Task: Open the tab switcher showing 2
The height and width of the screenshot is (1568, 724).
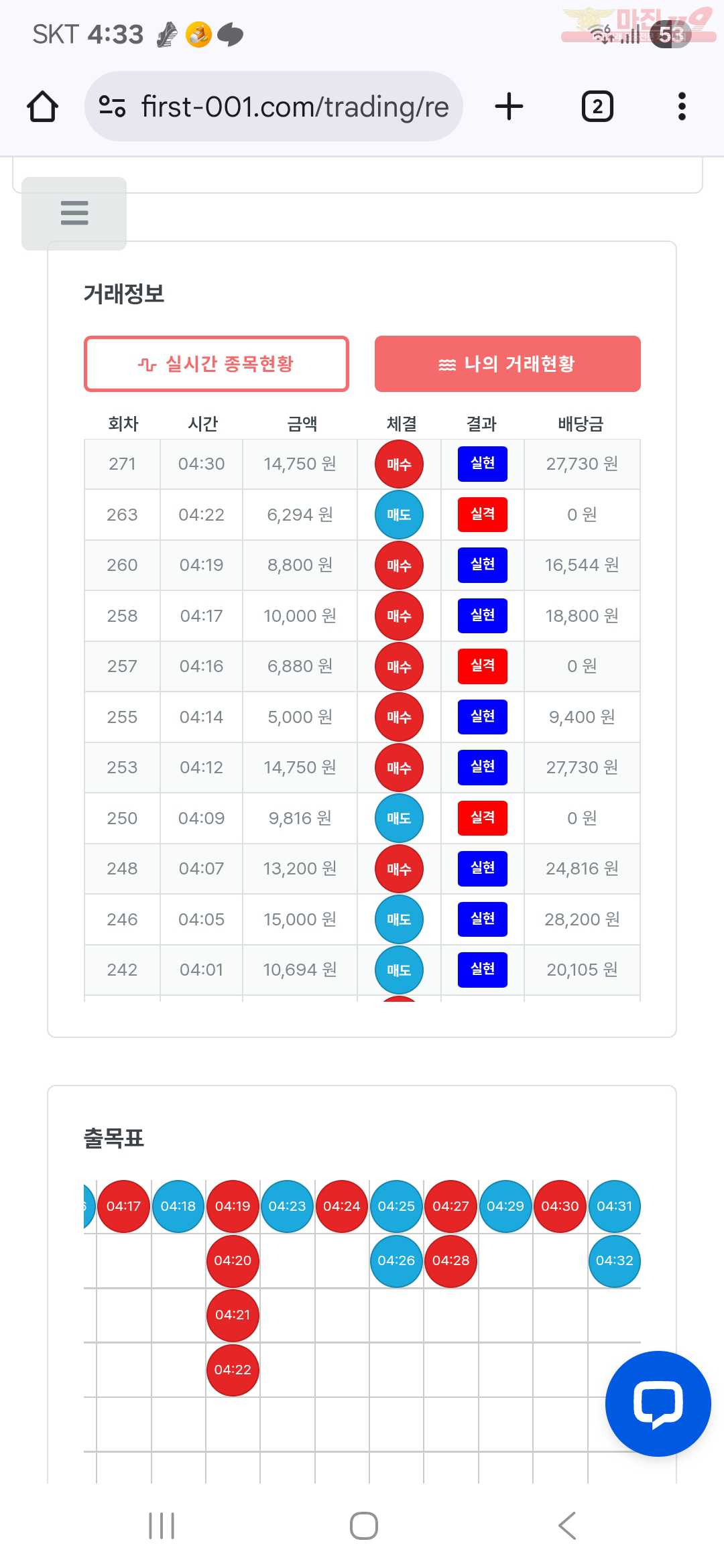Action: point(597,107)
